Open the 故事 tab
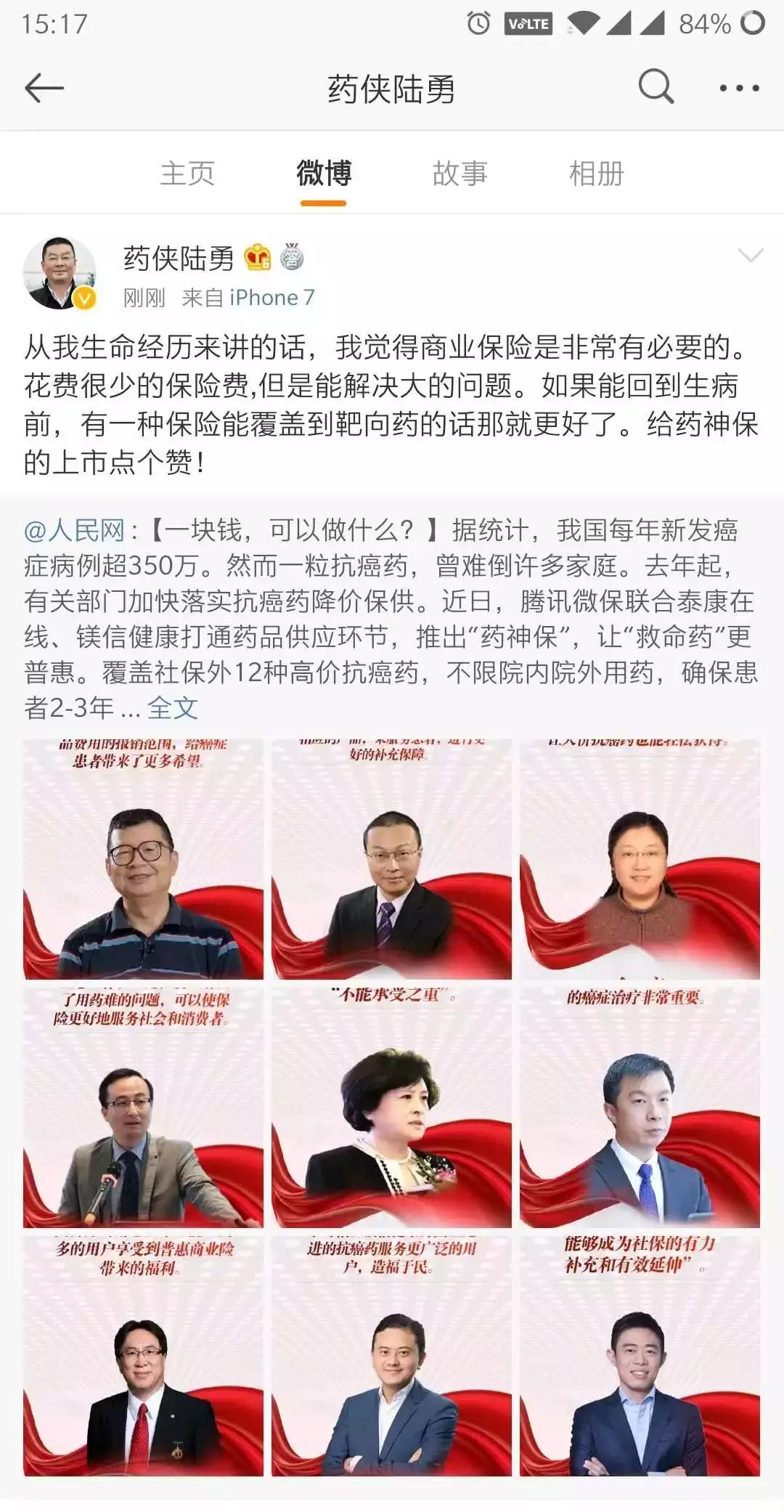784x1512 pixels. [x=460, y=173]
